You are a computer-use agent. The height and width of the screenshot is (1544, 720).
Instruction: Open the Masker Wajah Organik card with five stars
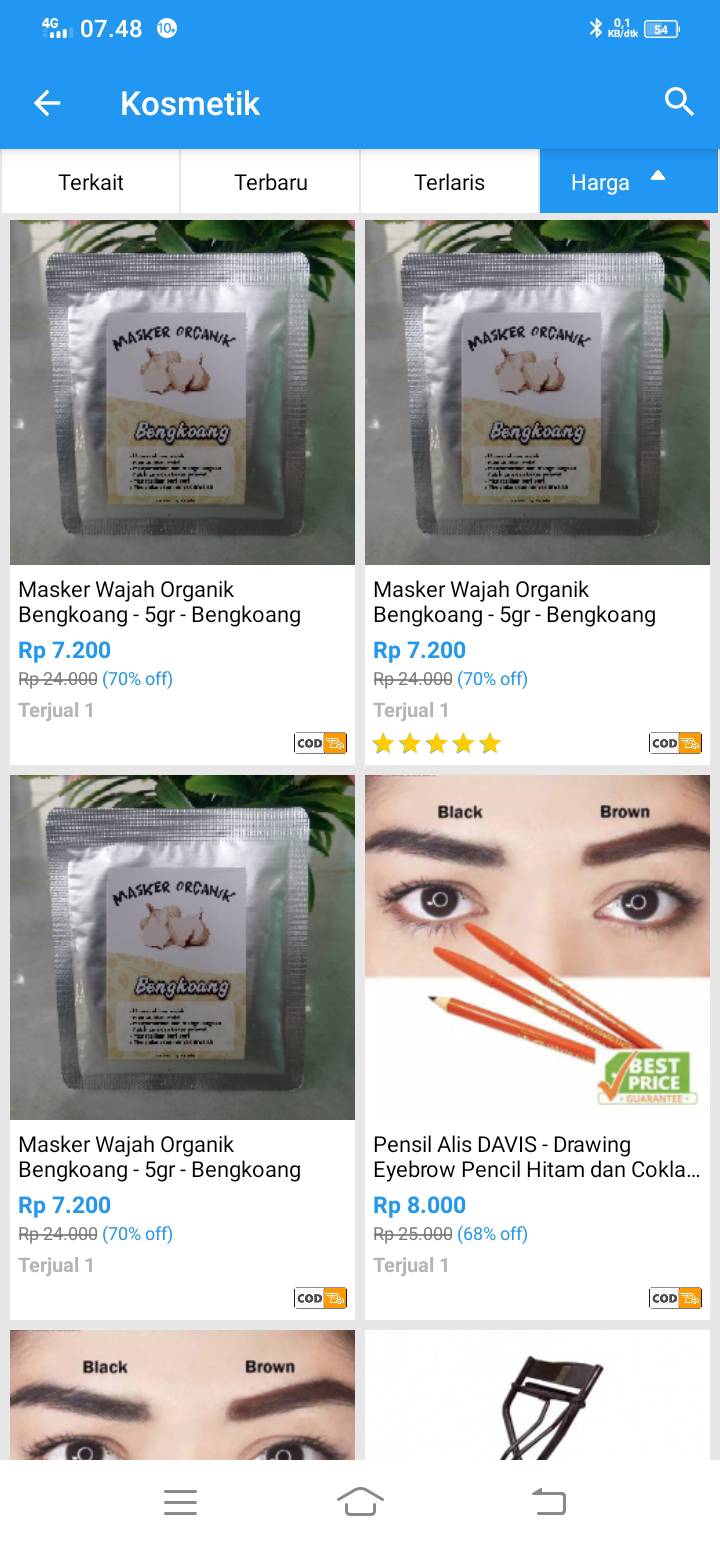[537, 492]
